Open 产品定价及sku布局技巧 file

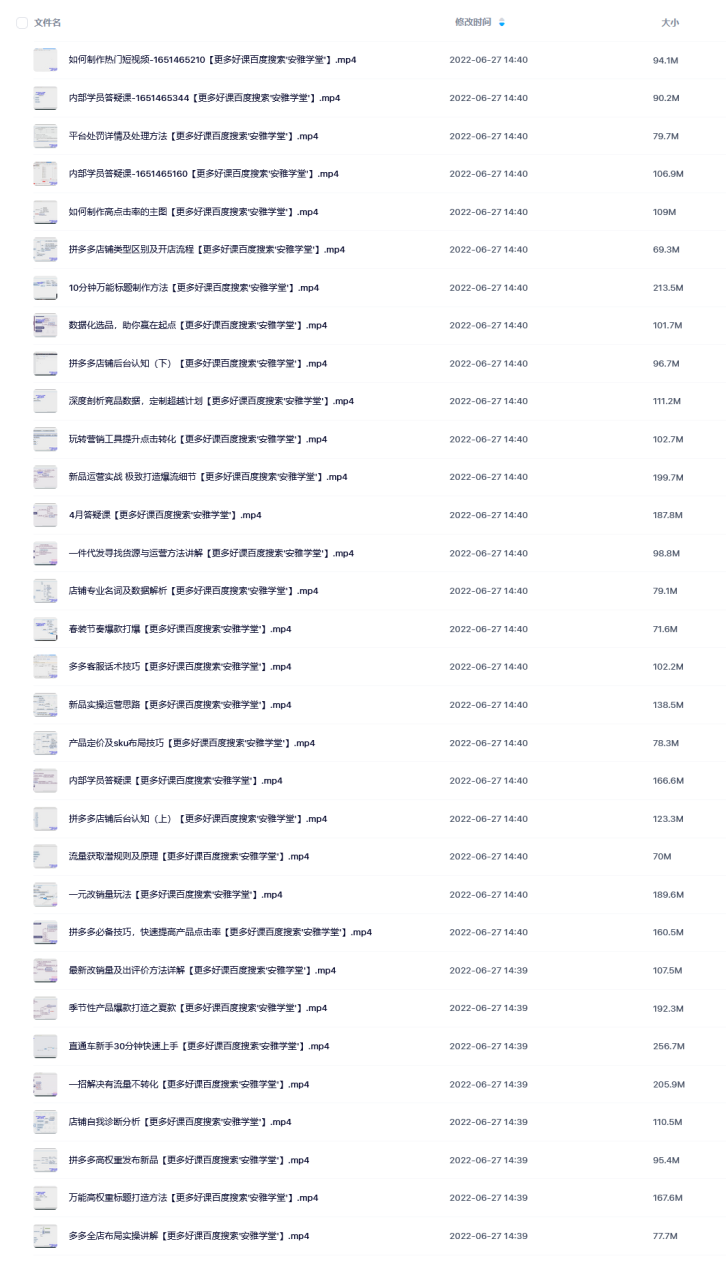click(192, 743)
